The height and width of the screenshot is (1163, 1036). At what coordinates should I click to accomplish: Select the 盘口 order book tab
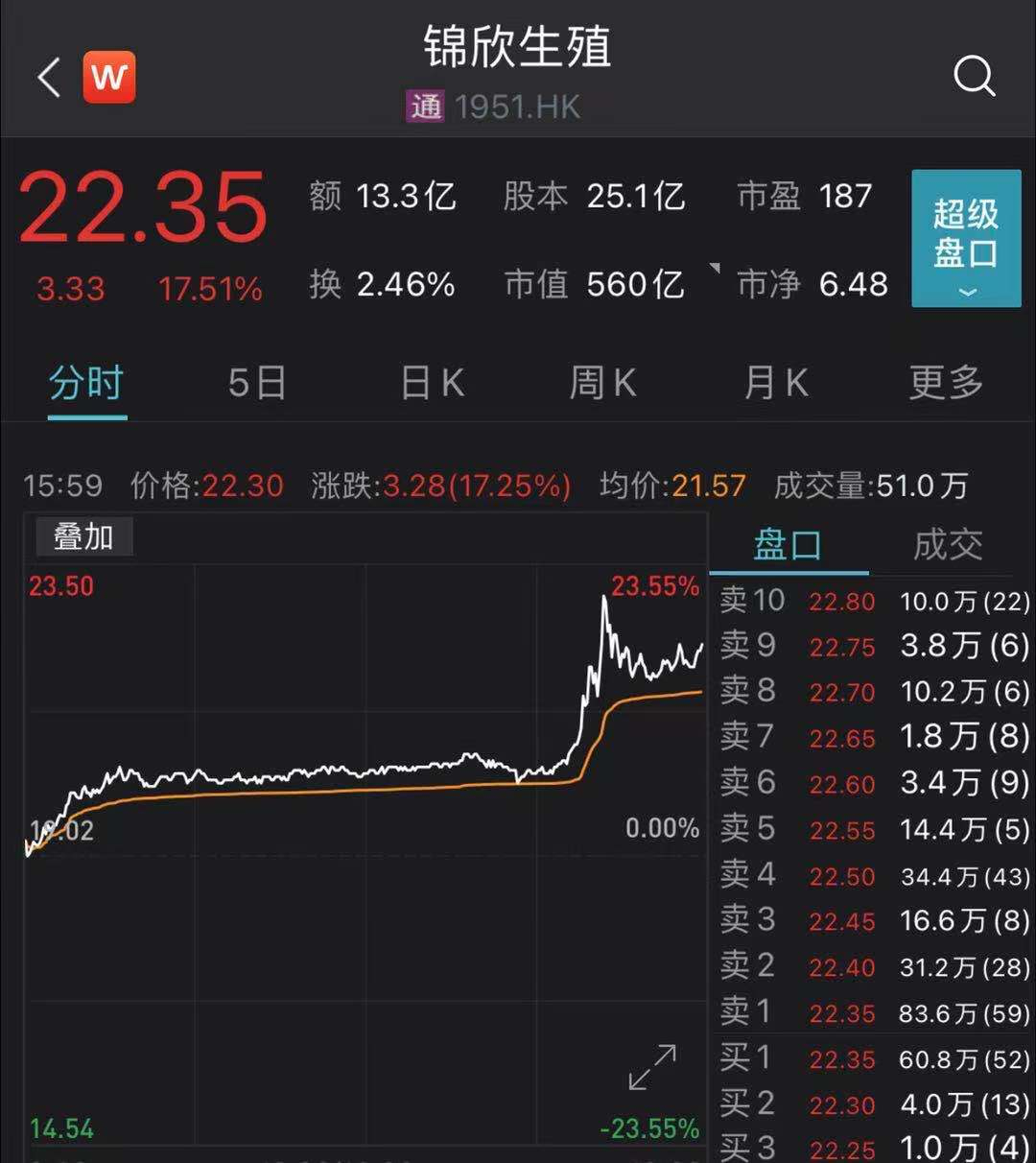click(788, 545)
